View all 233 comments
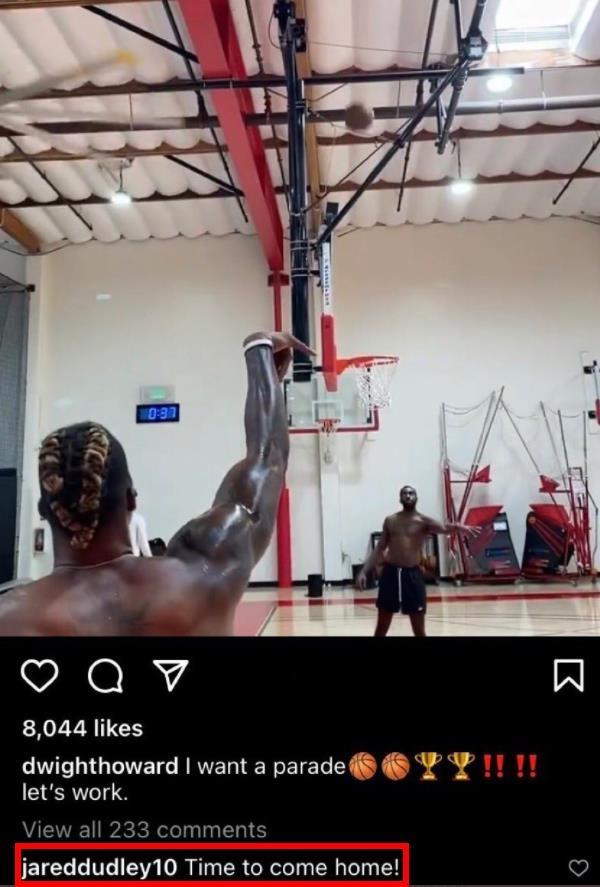This screenshot has width=600, height=887. click(144, 829)
